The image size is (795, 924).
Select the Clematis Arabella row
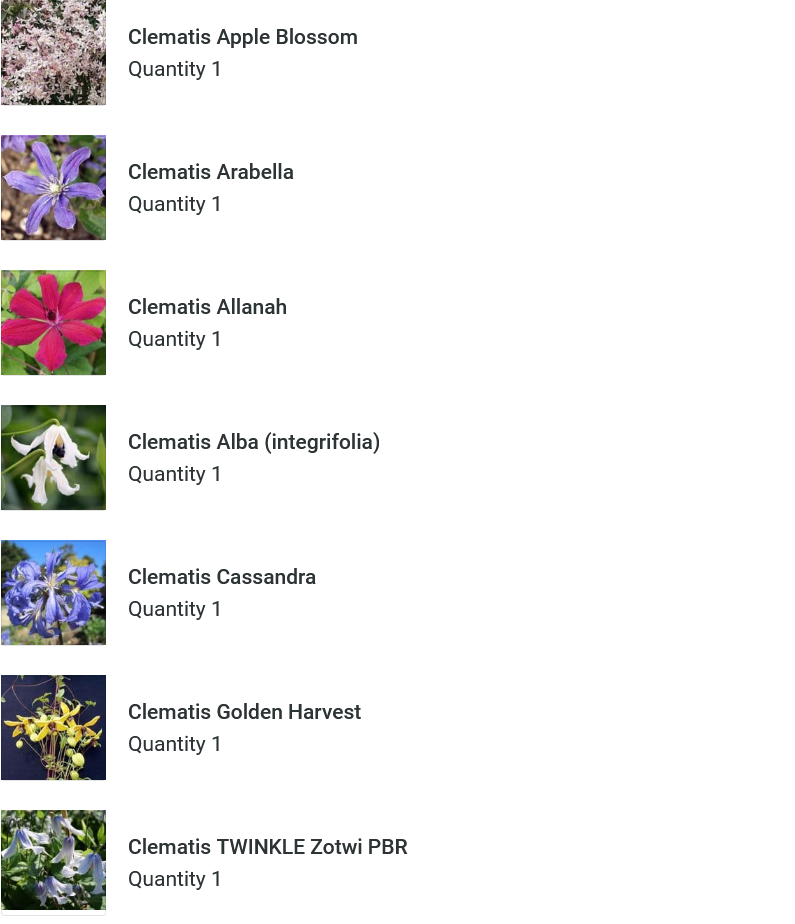[x=210, y=173]
